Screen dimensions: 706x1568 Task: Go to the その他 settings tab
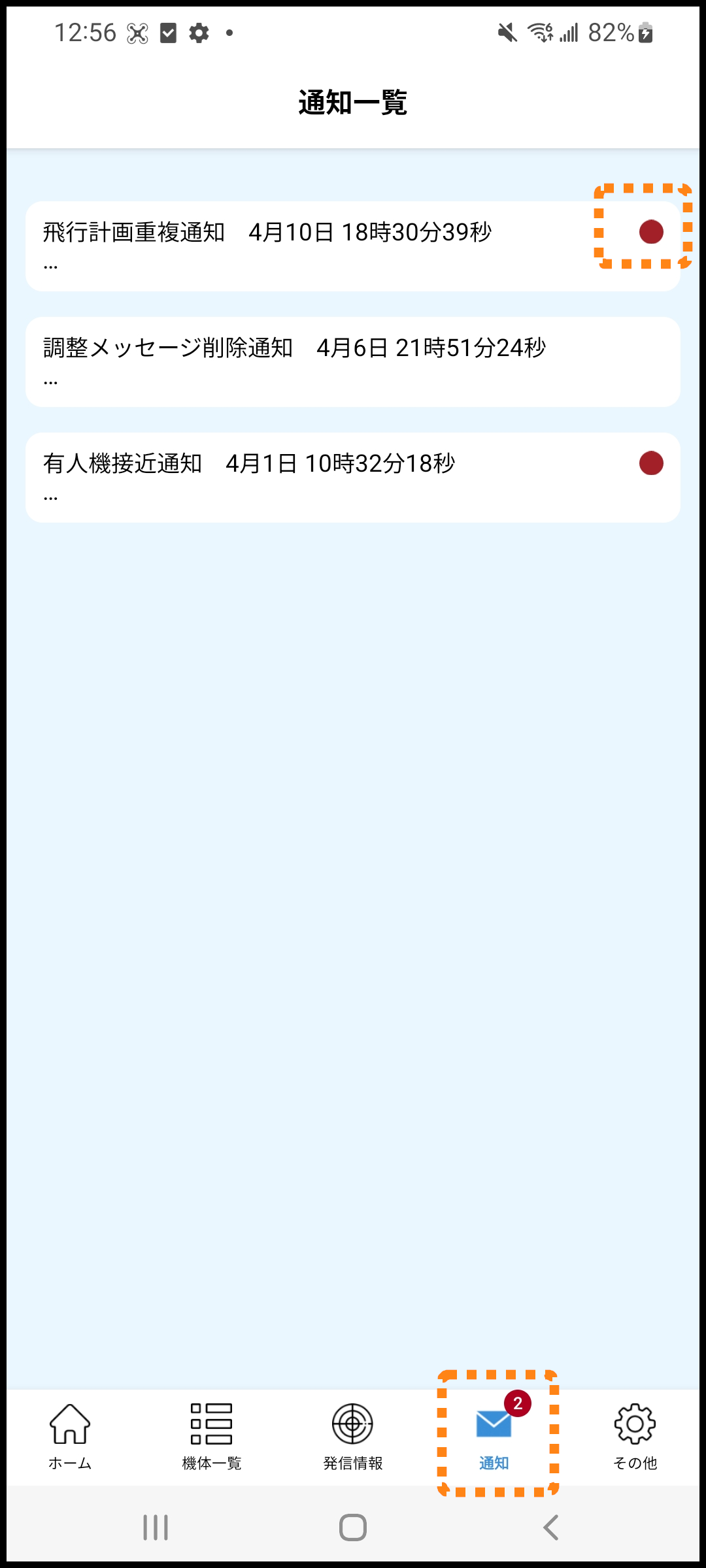click(635, 1436)
